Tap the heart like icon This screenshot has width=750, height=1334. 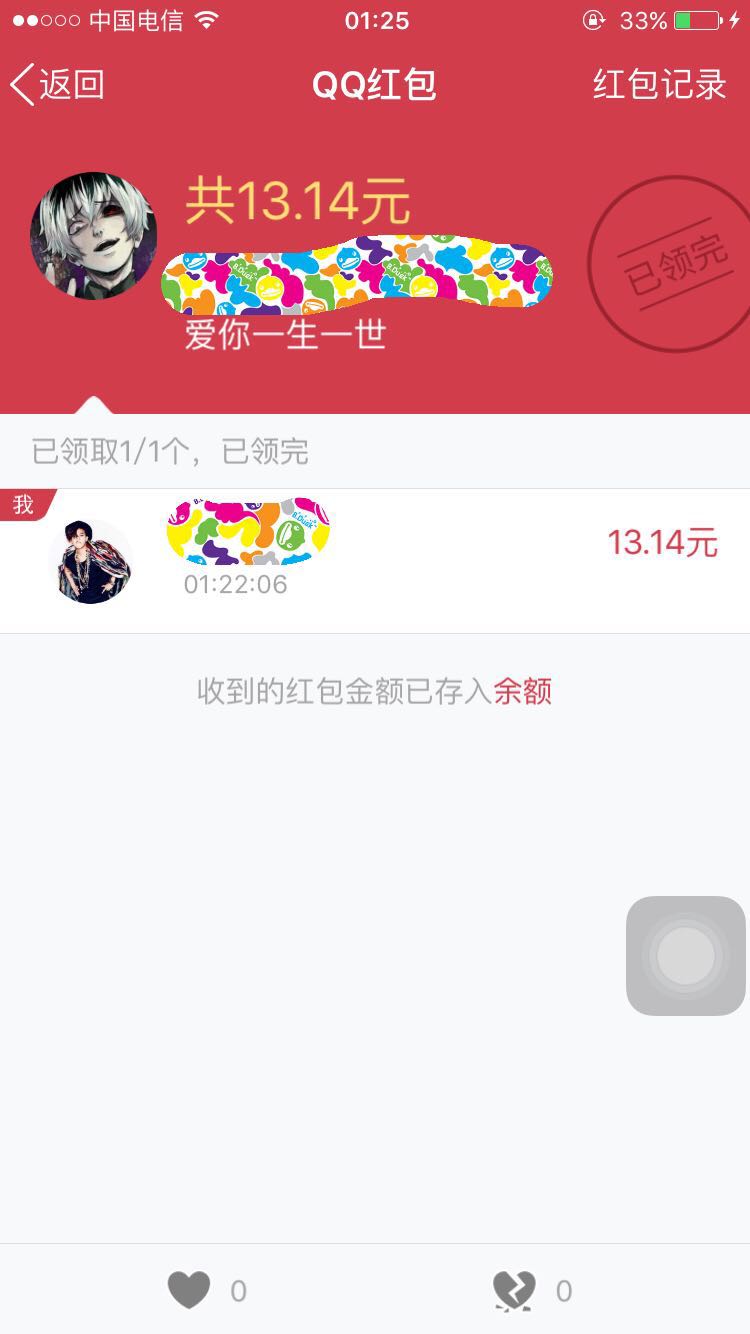tap(189, 1290)
